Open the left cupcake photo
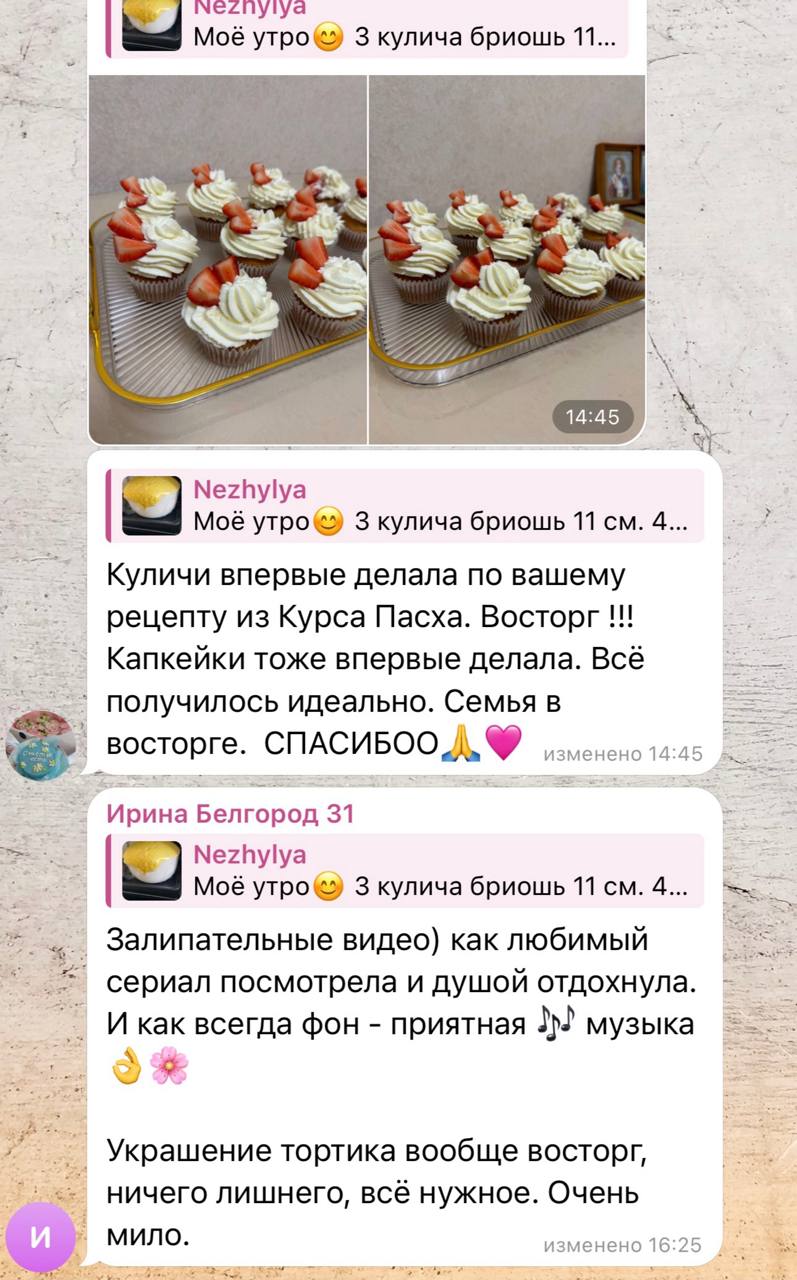The height and width of the screenshot is (1280, 797). [228, 260]
